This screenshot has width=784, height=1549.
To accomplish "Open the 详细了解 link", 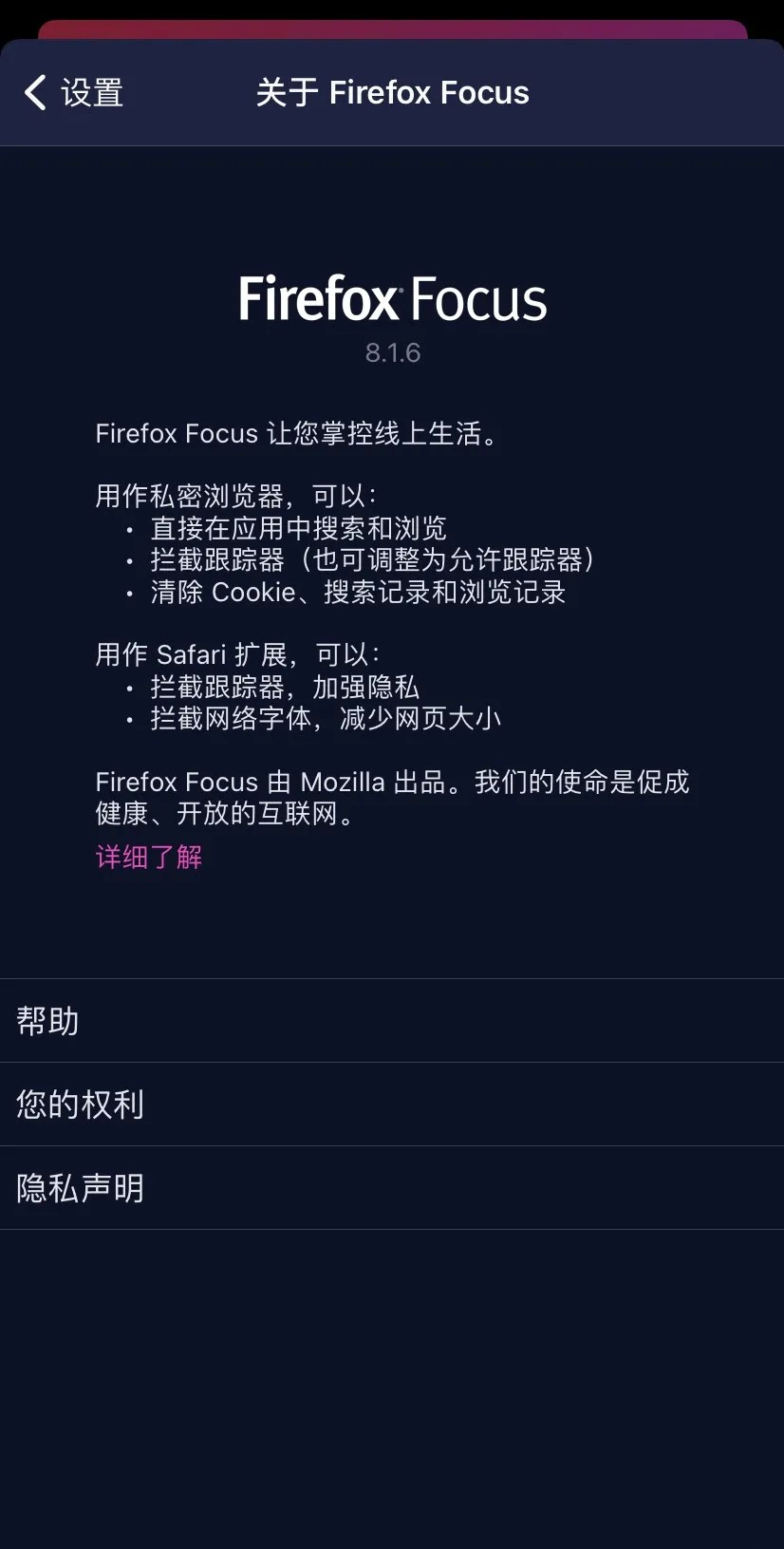I will pyautogui.click(x=149, y=857).
